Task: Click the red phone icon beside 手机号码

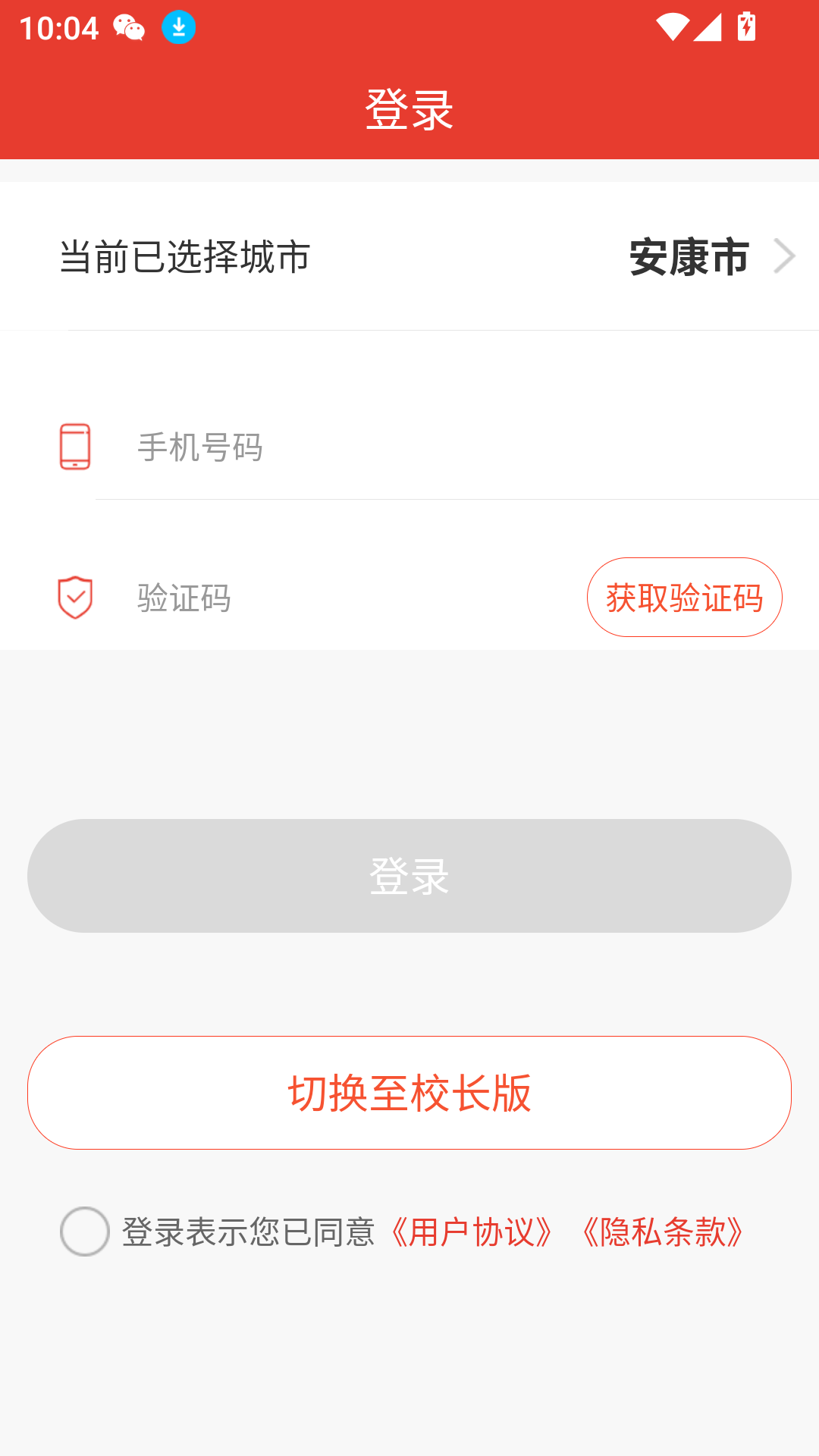Action: pyautogui.click(x=74, y=447)
